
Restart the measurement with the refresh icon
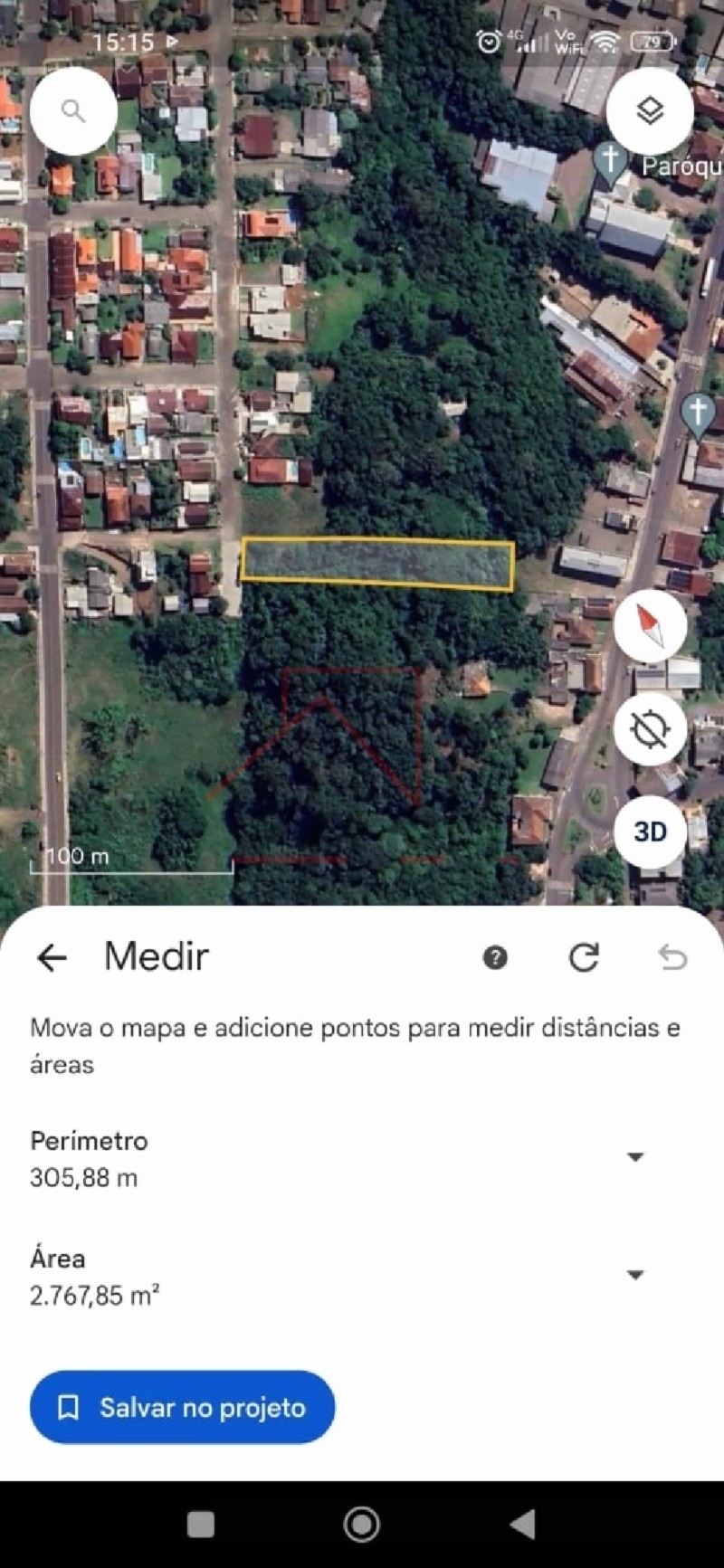584,957
